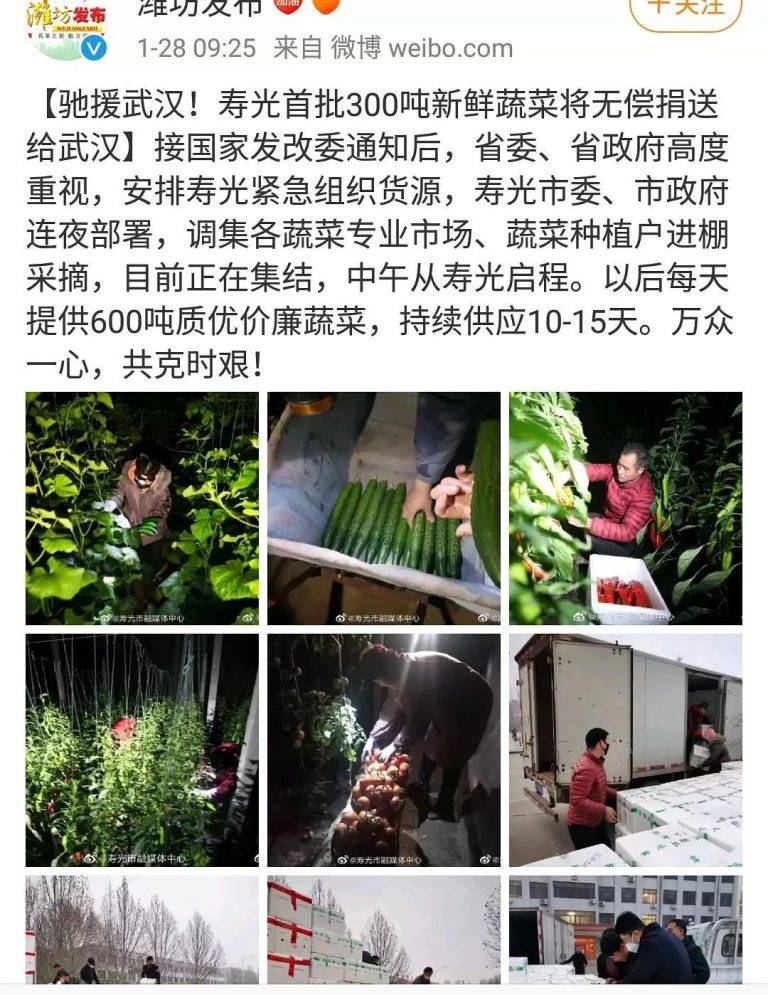View photo of stacked boxes with red straps

coord(383,930)
